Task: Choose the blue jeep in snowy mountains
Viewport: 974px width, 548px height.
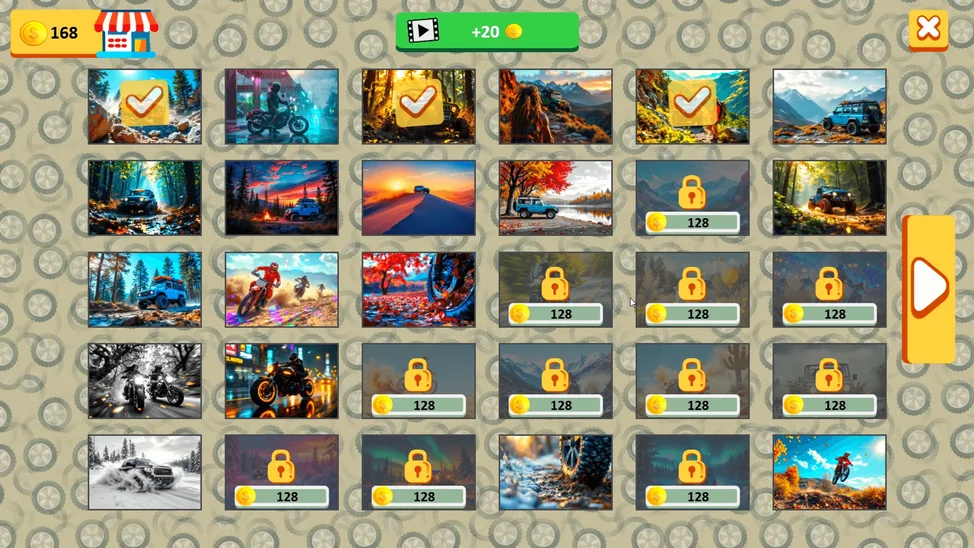Action: (829, 106)
